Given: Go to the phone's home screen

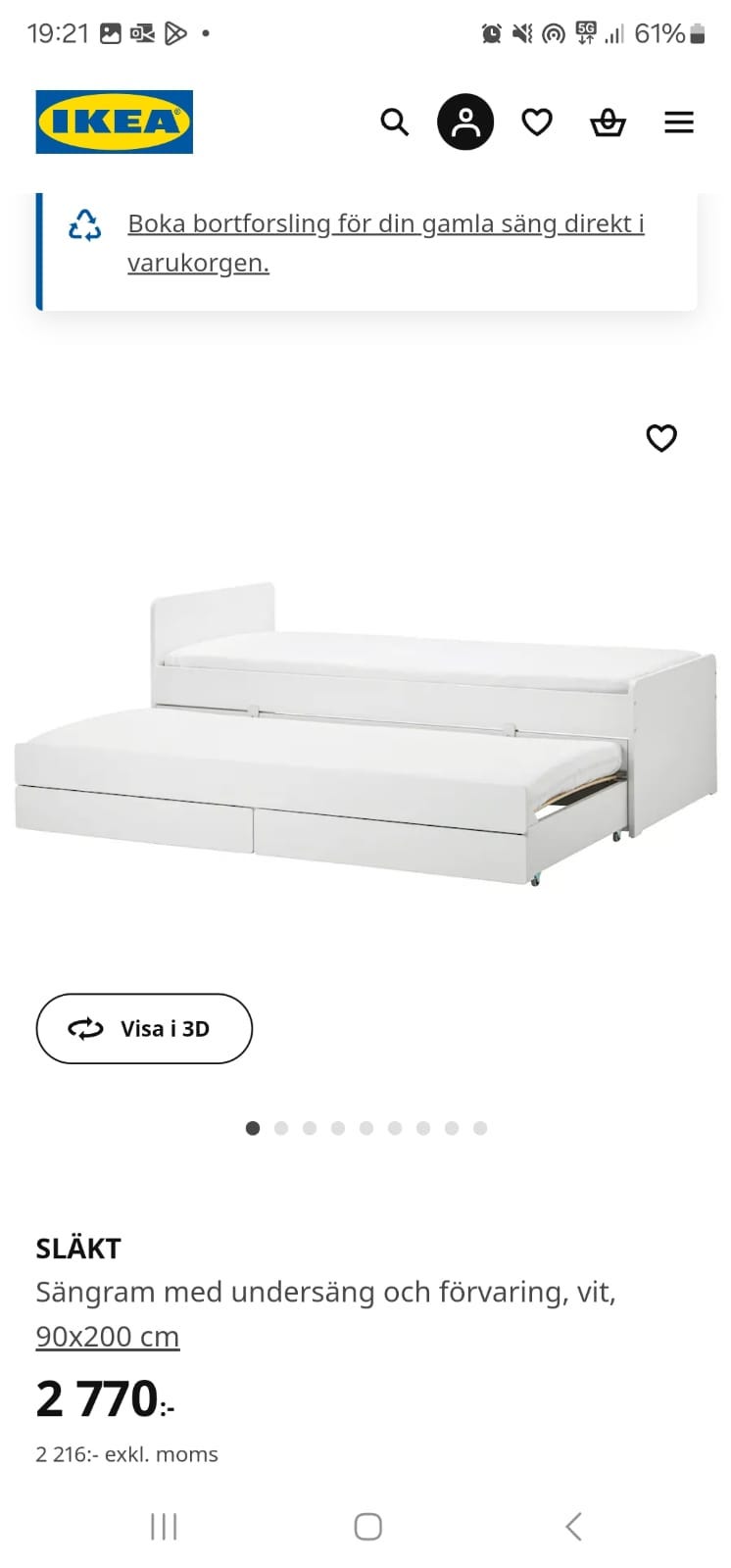Looking at the screenshot, I should (x=367, y=1526).
